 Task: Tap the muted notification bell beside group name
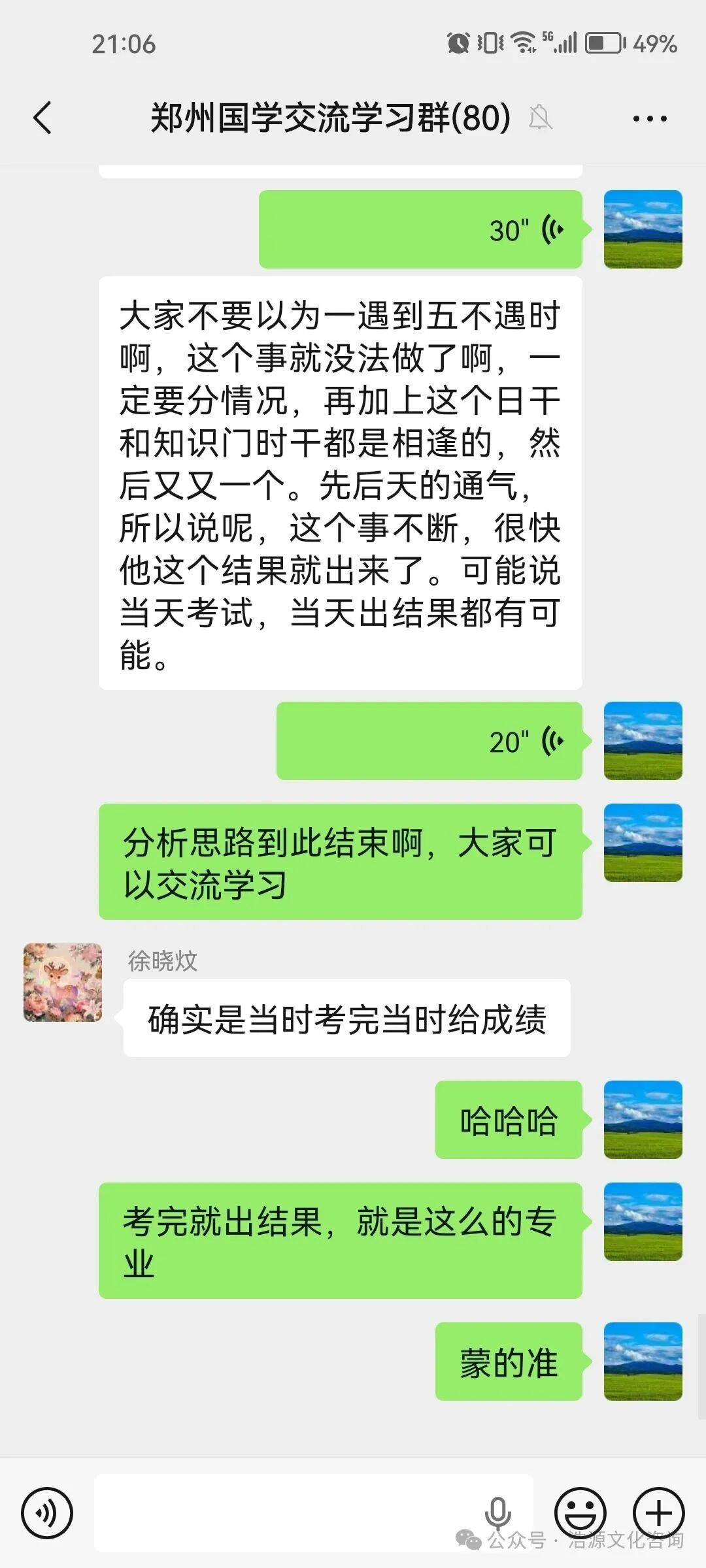tap(540, 118)
